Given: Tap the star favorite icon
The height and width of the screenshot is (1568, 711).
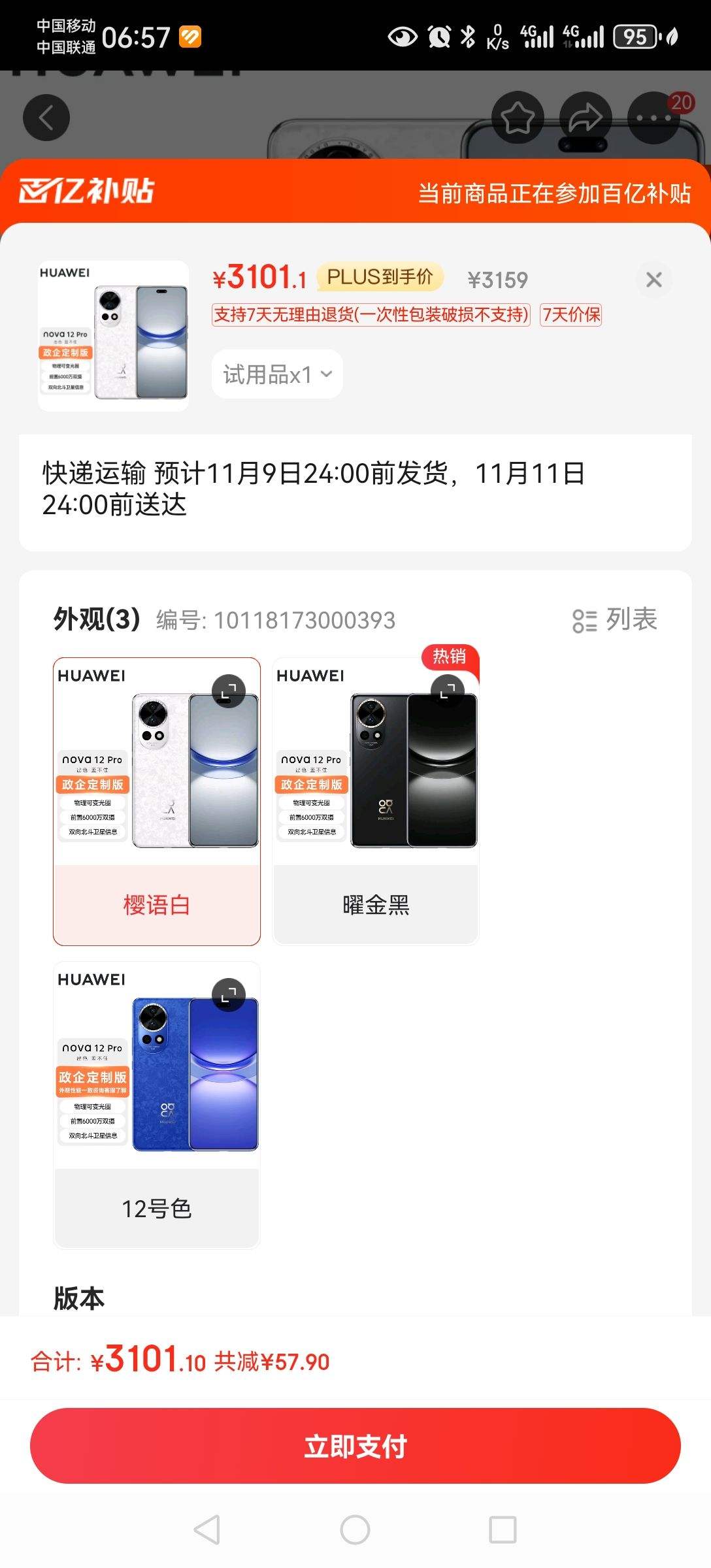Looking at the screenshot, I should tap(518, 118).
